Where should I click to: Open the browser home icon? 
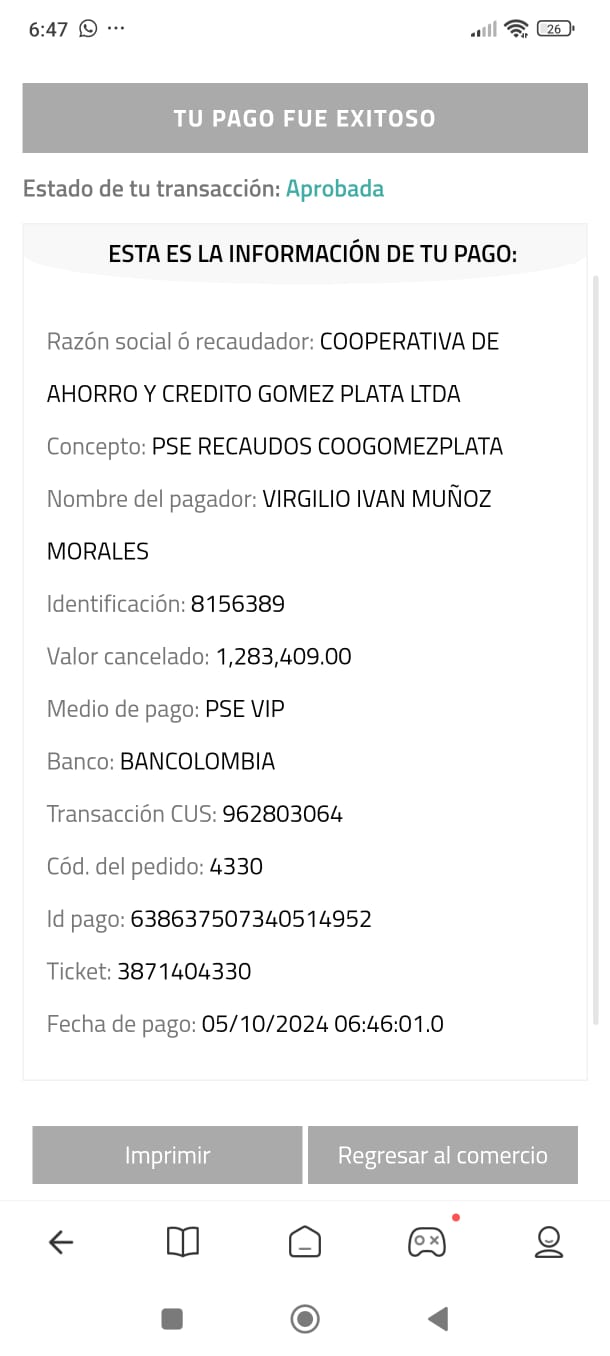click(305, 1242)
